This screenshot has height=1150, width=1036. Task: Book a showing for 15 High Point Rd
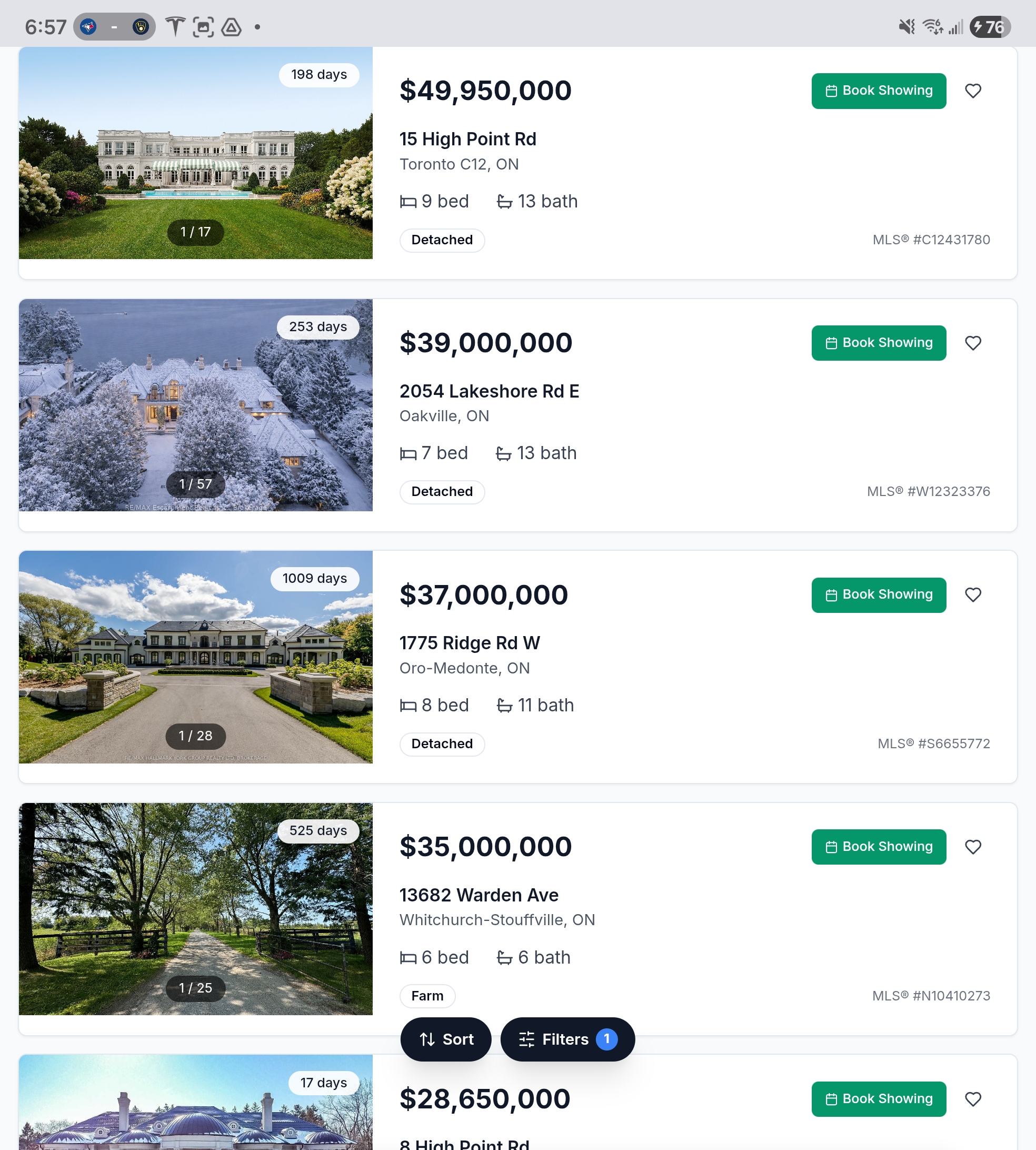[878, 91]
